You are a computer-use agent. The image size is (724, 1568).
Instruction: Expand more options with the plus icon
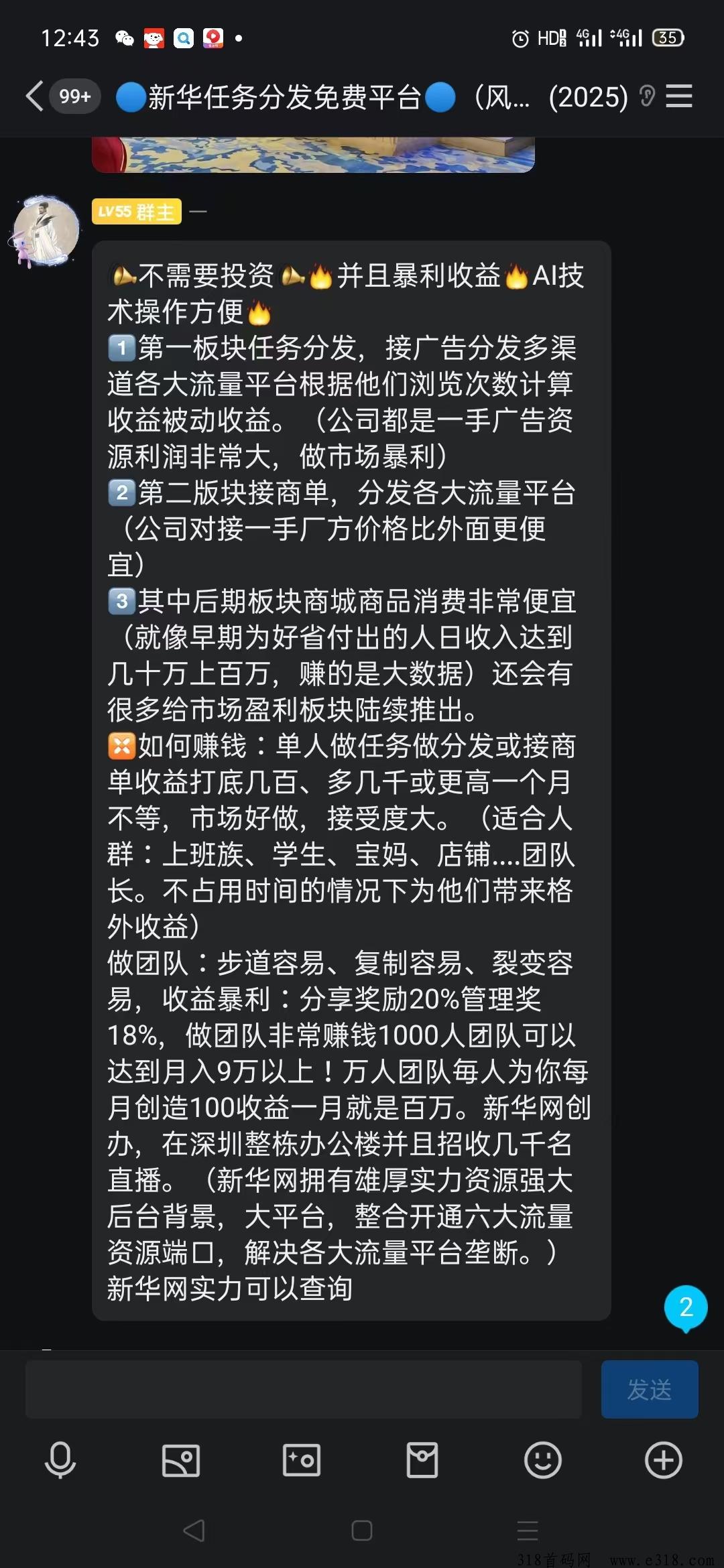point(664,1460)
